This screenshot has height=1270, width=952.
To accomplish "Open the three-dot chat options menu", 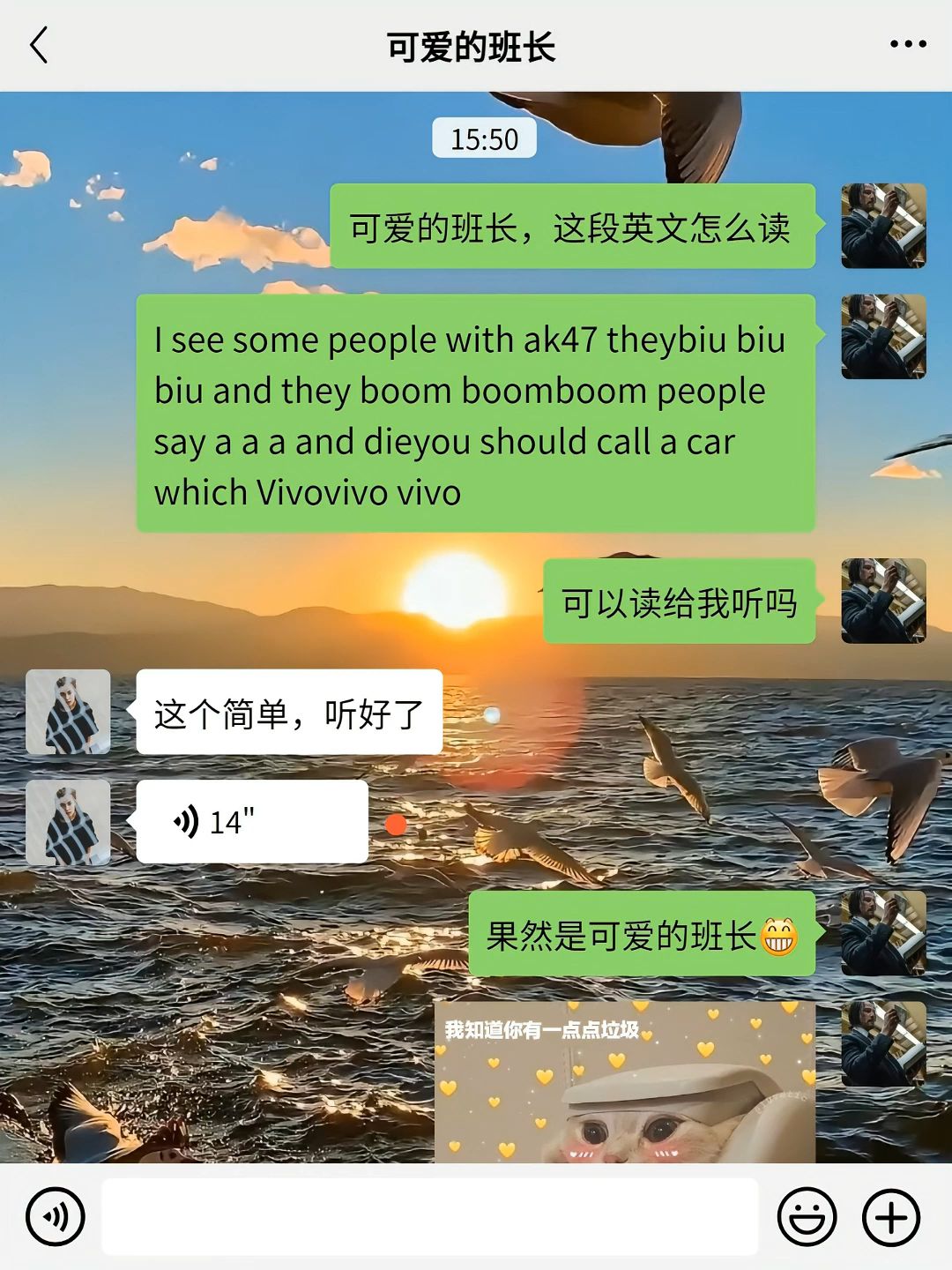I will click(907, 44).
